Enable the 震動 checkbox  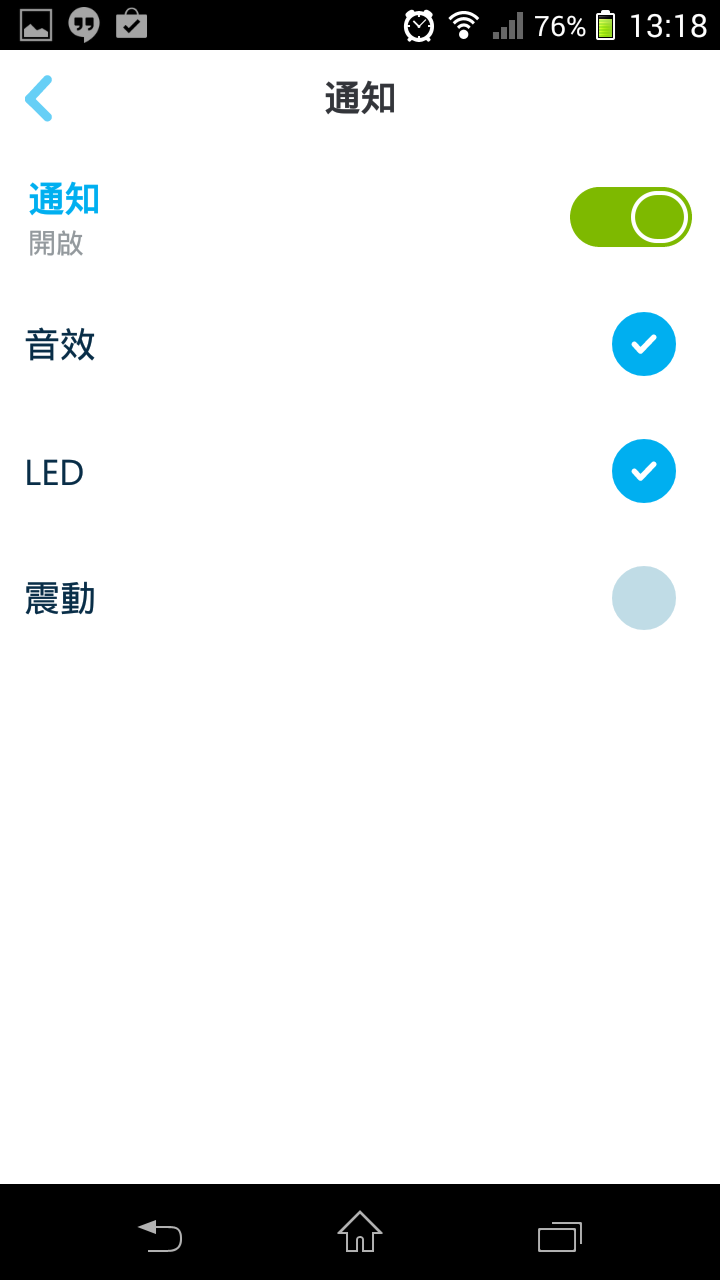pyautogui.click(x=644, y=598)
